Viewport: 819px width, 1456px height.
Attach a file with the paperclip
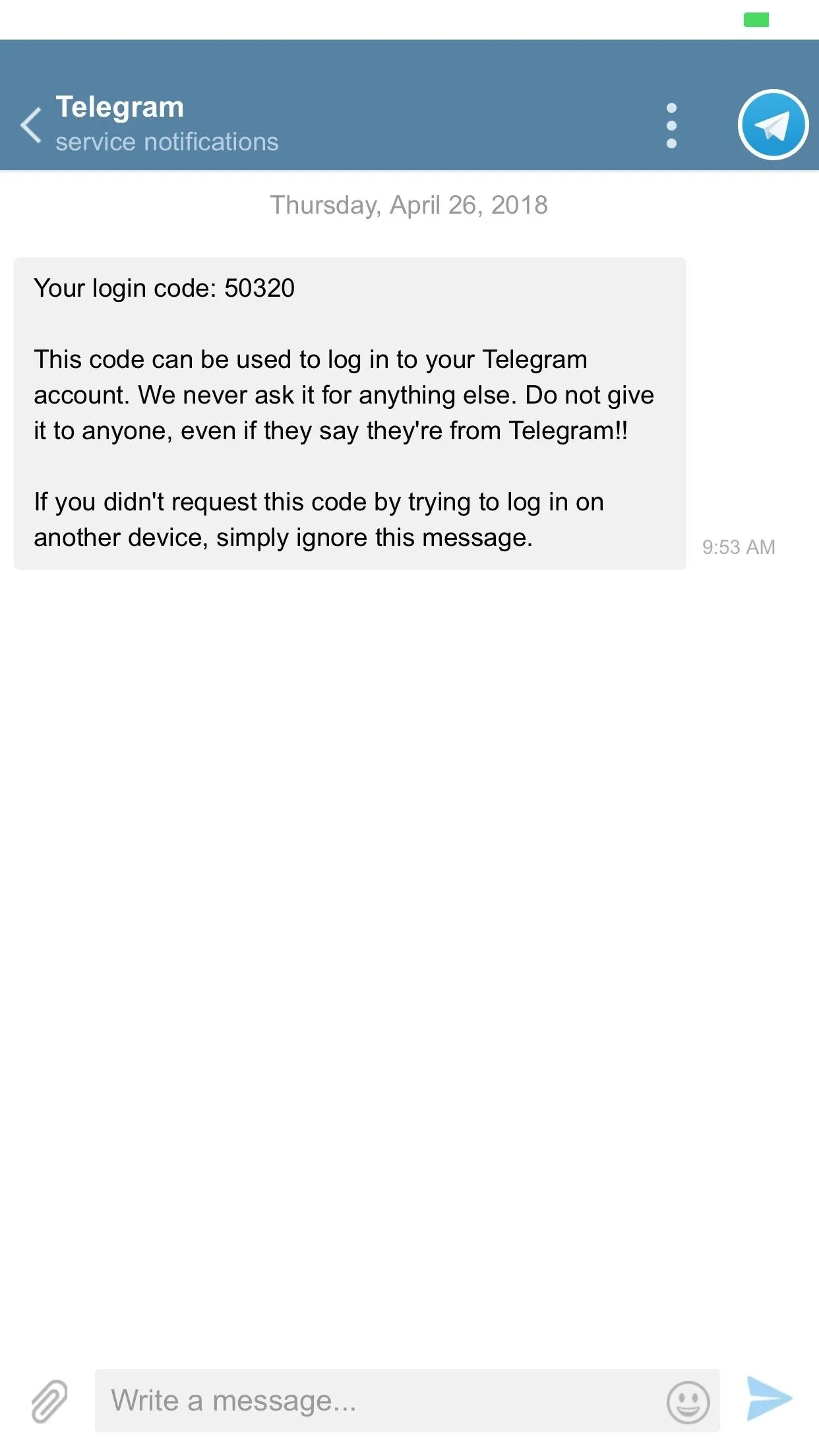click(x=49, y=1401)
